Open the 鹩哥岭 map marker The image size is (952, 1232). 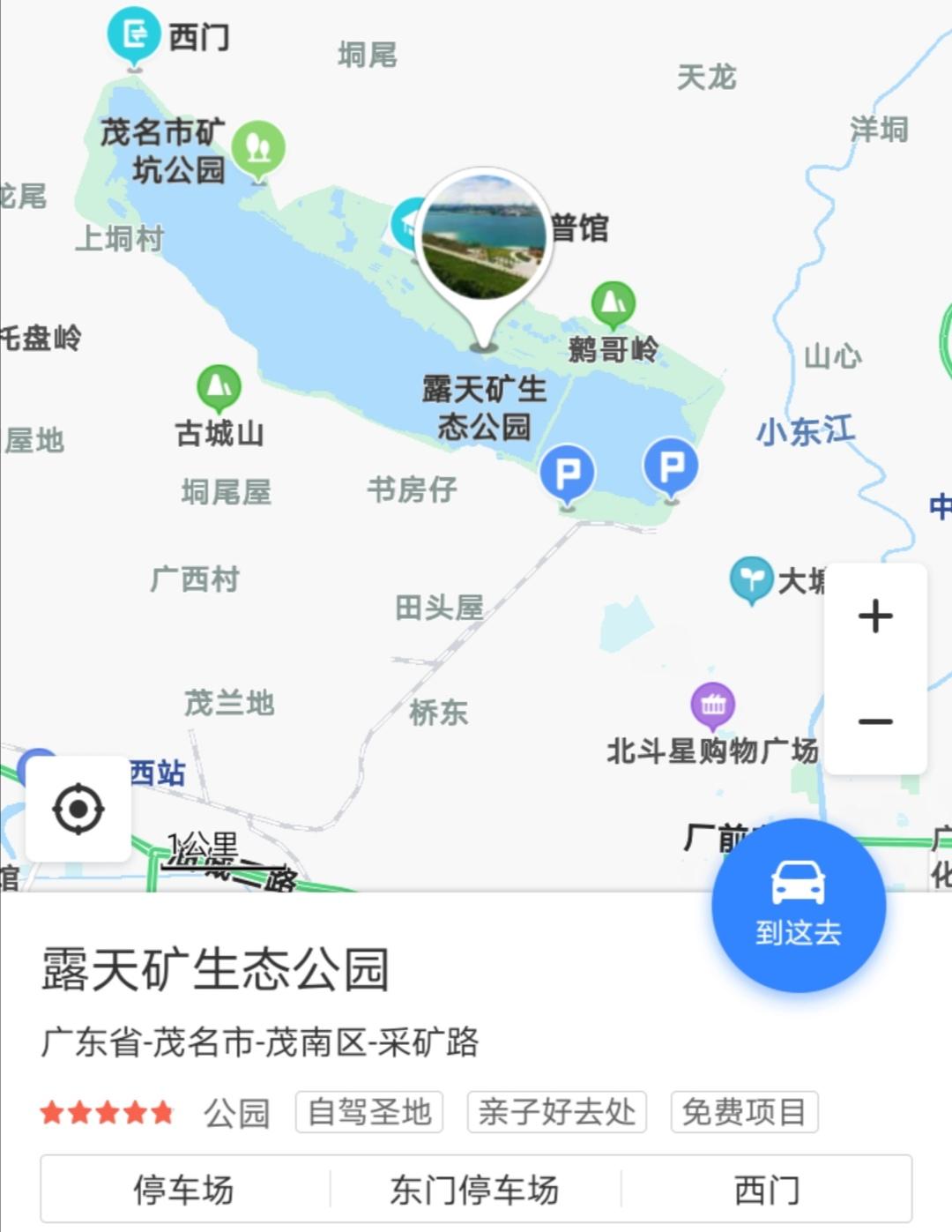[614, 304]
